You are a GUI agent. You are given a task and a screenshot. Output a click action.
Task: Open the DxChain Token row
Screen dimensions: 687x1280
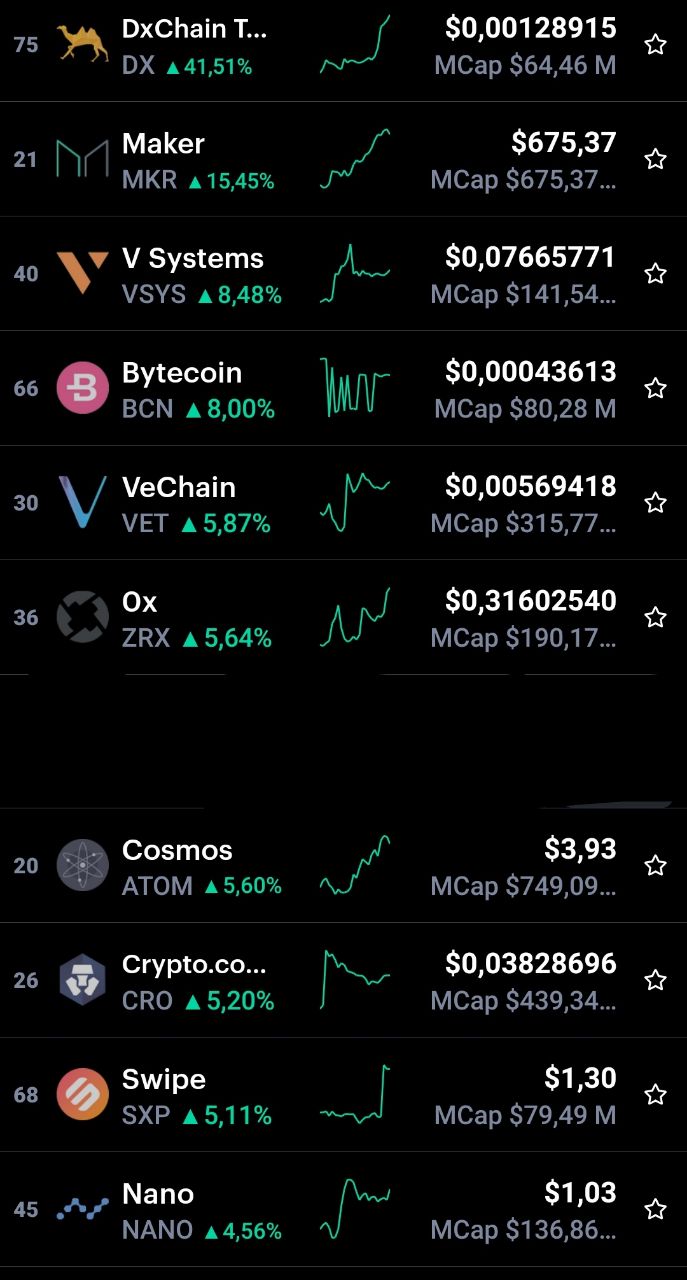tap(343, 45)
